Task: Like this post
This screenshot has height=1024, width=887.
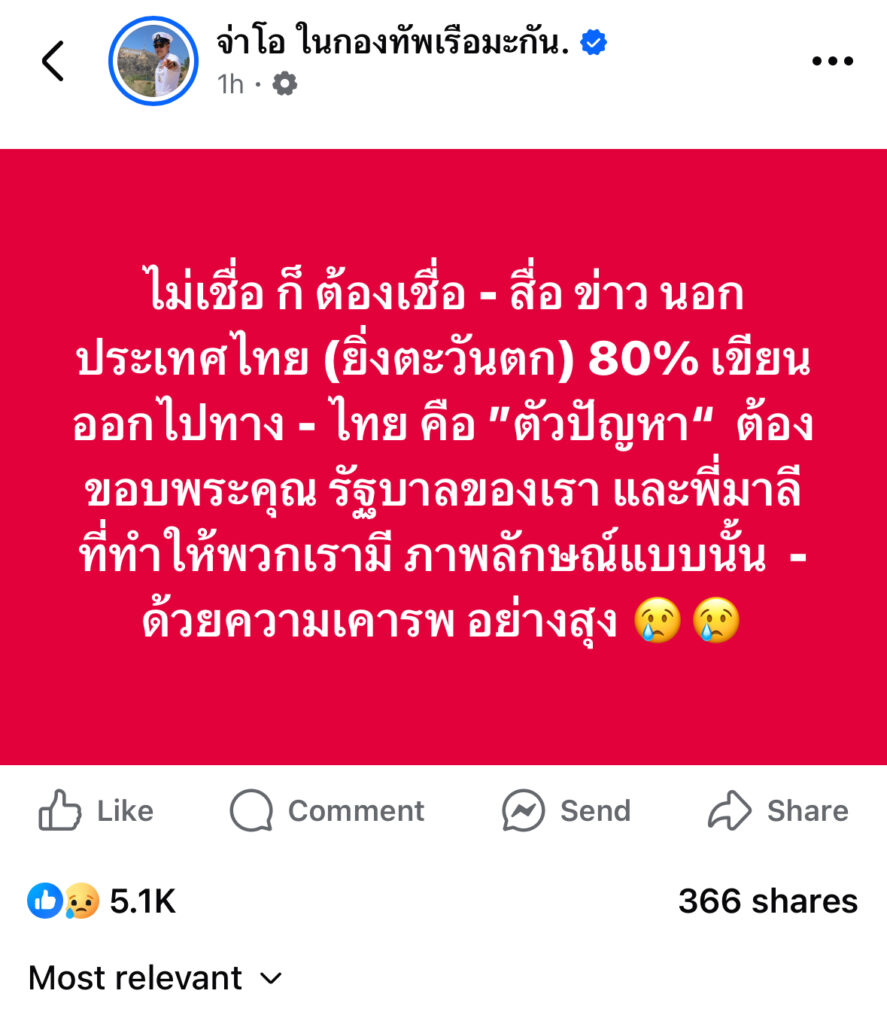Action: pyautogui.click(x=96, y=811)
